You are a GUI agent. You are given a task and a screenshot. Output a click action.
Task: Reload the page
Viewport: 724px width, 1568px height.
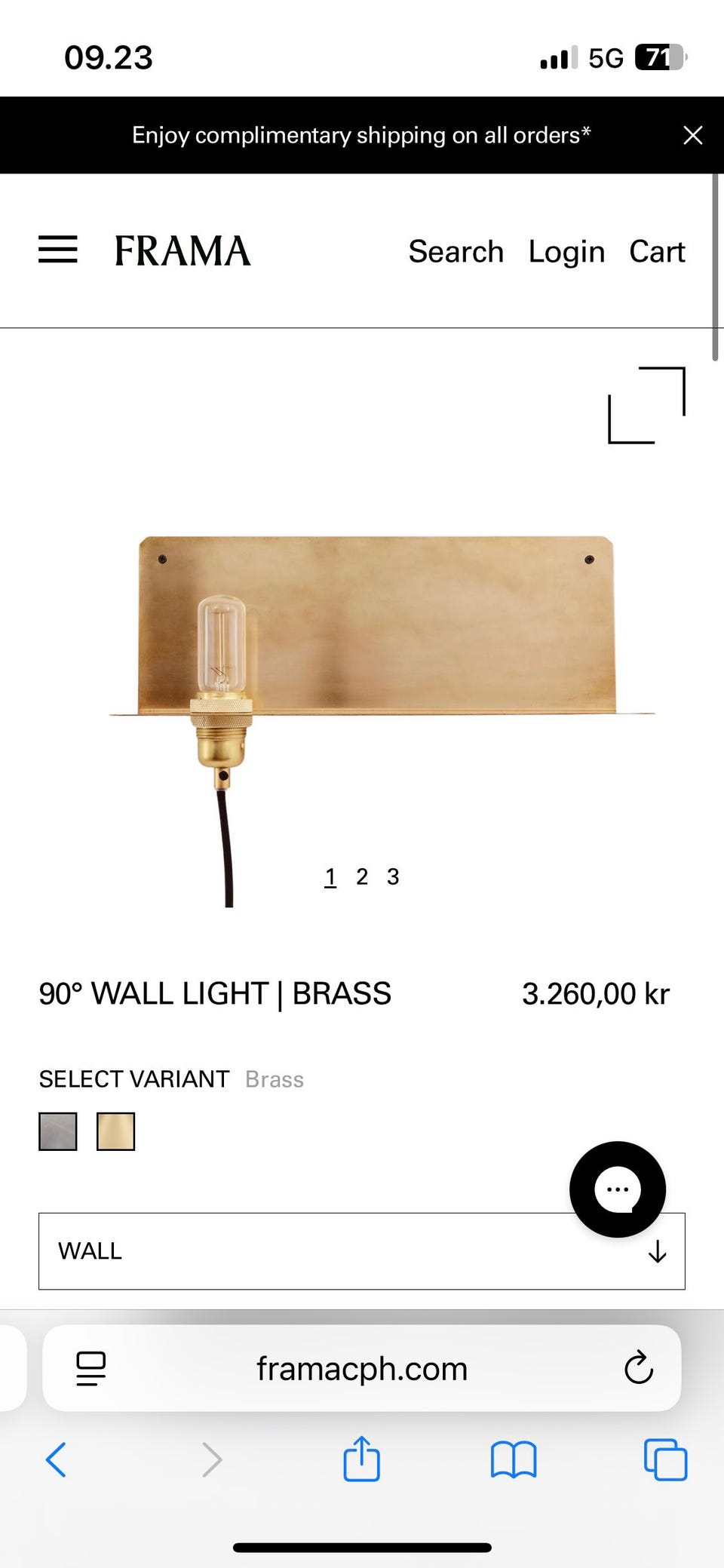click(x=638, y=1367)
